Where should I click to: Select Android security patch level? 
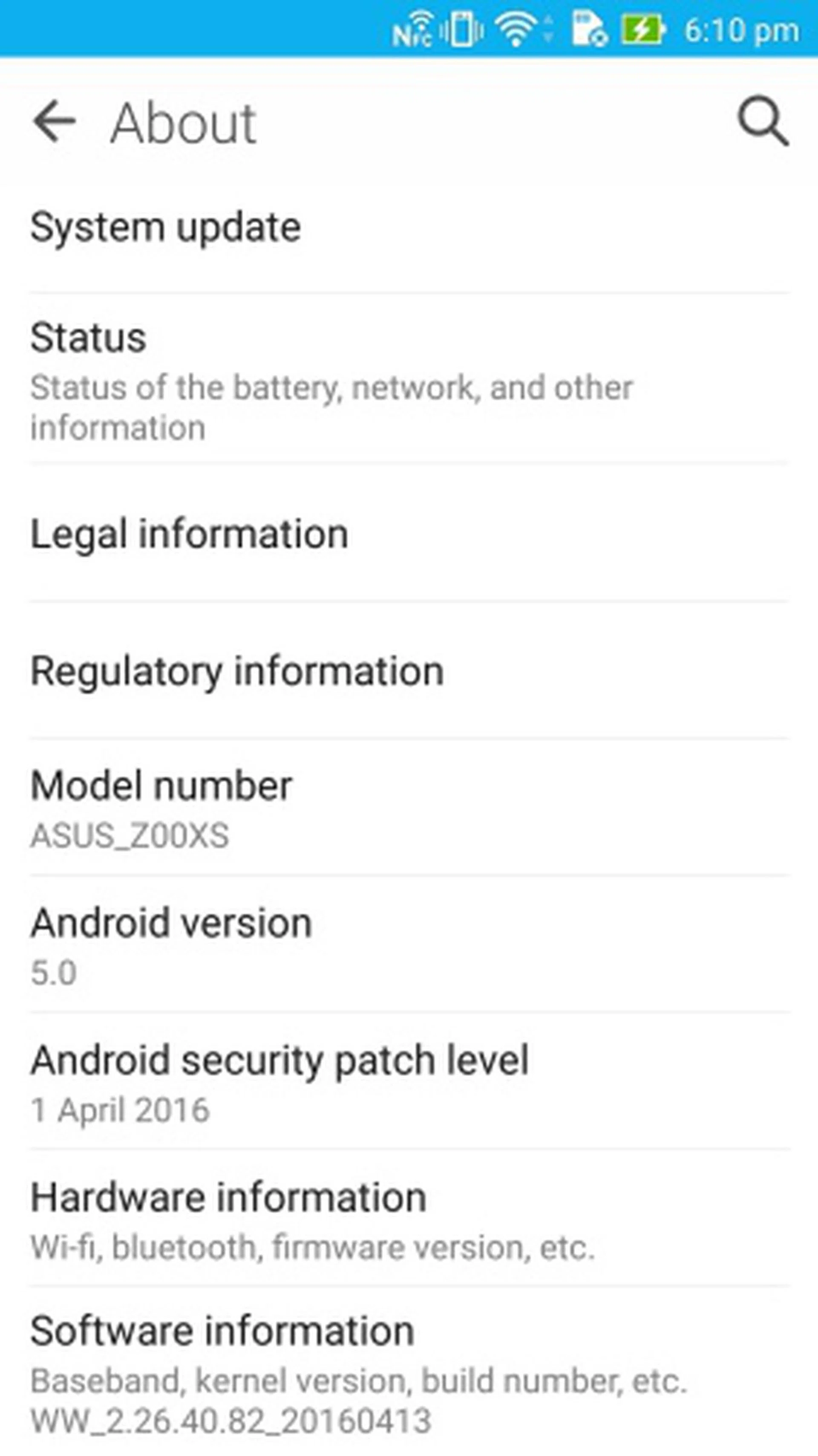pos(409,1082)
